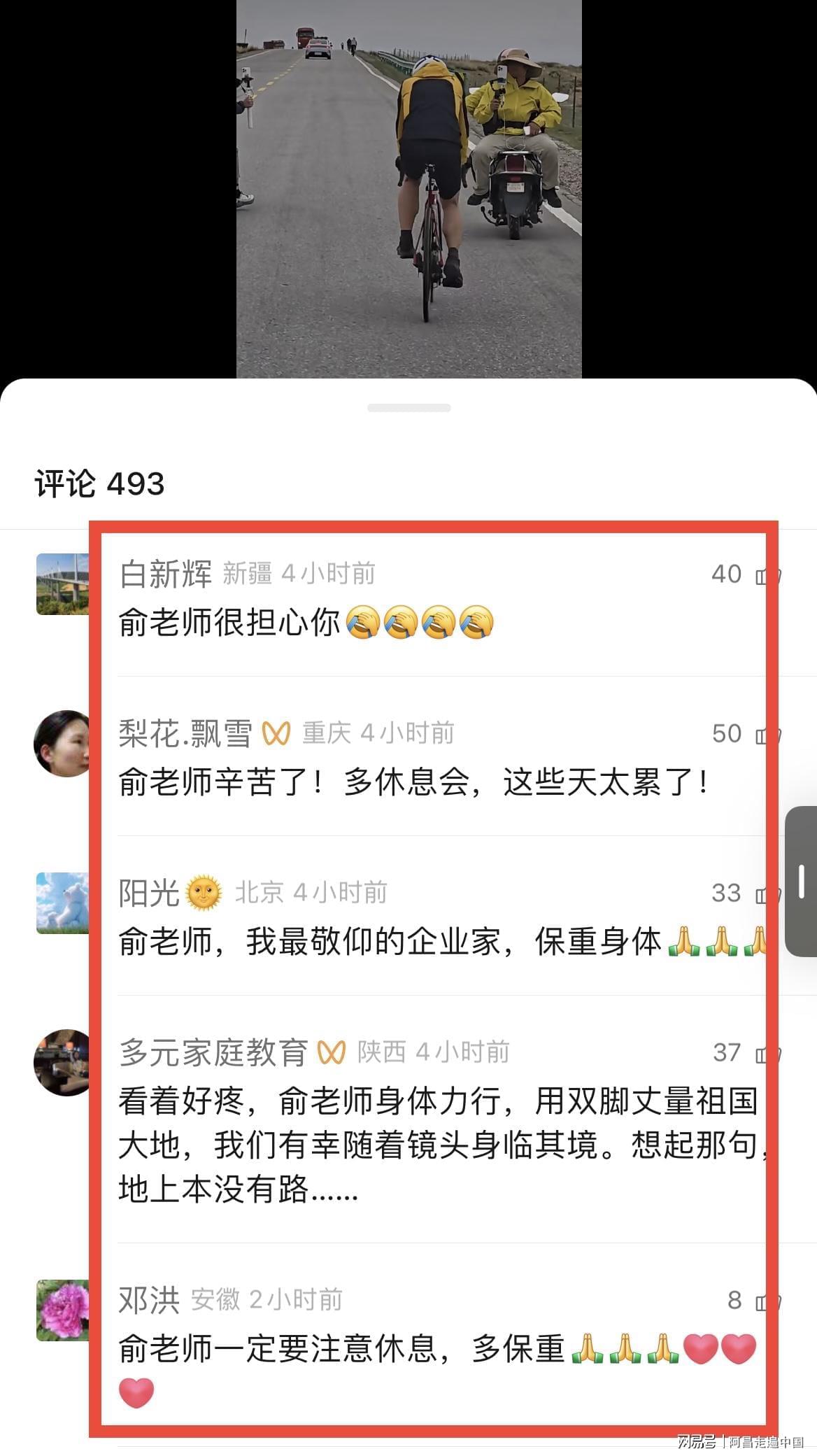Like 邓洪's comment
The height and width of the screenshot is (1456, 817).
[767, 1302]
